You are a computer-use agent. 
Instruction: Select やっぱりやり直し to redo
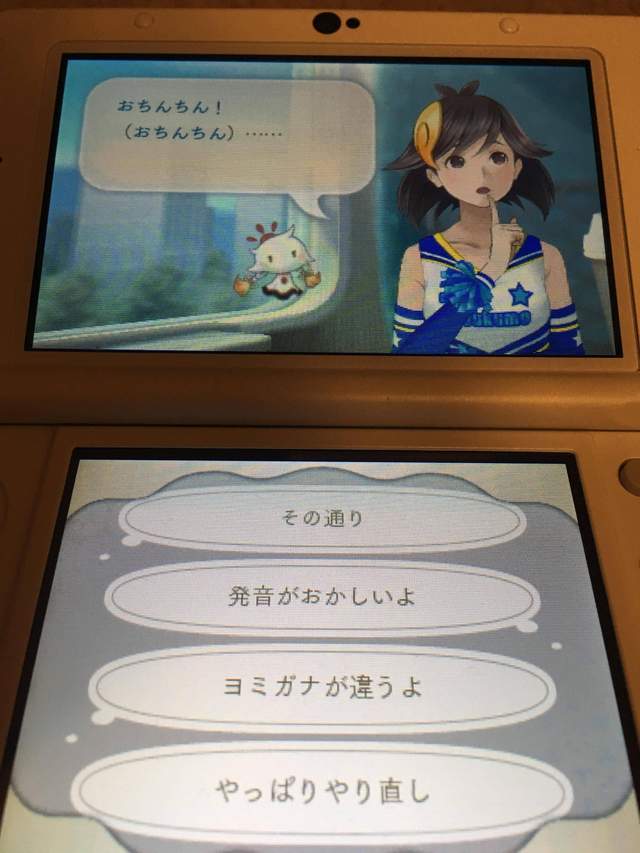click(x=322, y=793)
